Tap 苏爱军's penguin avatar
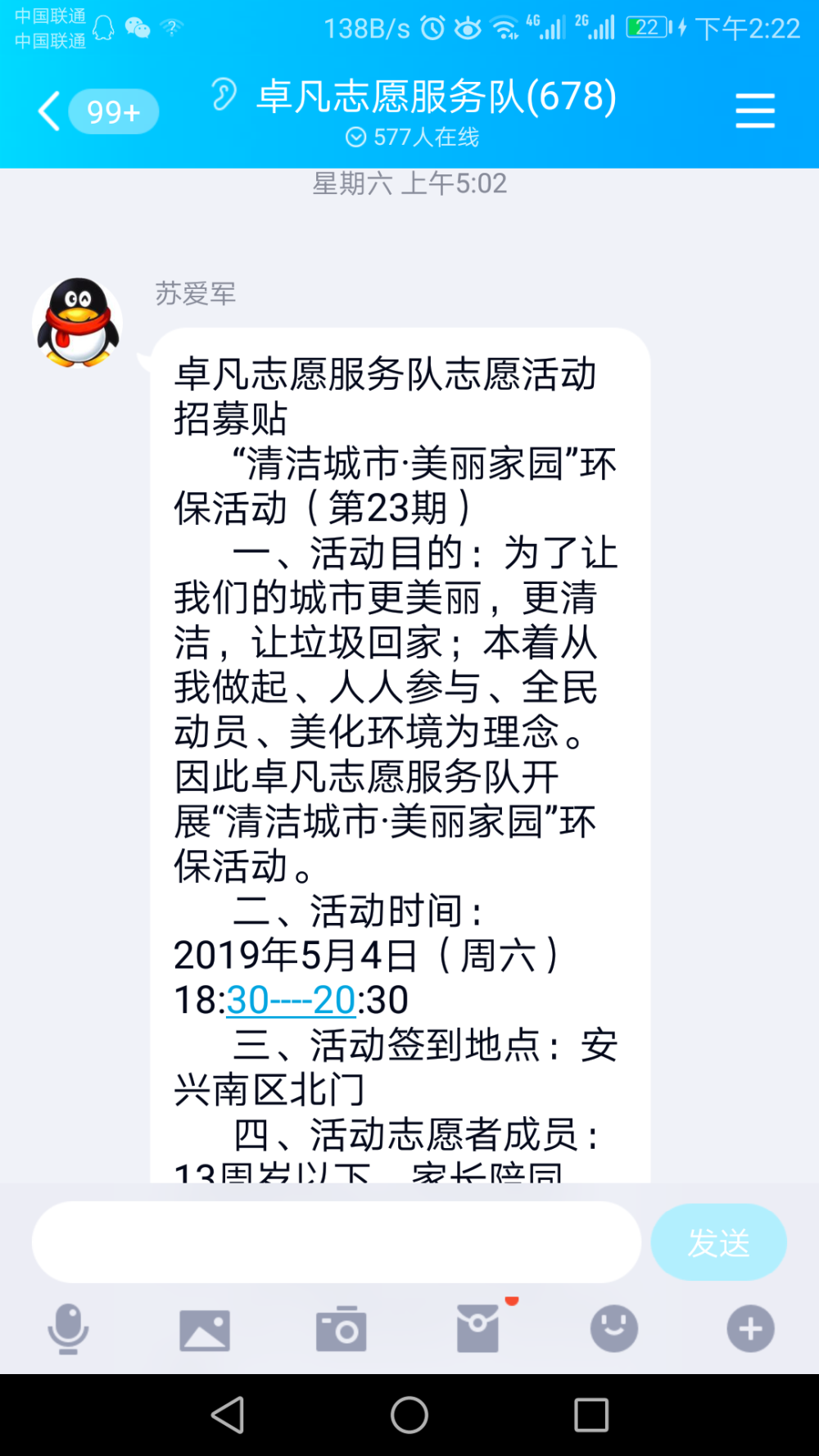 tap(78, 322)
